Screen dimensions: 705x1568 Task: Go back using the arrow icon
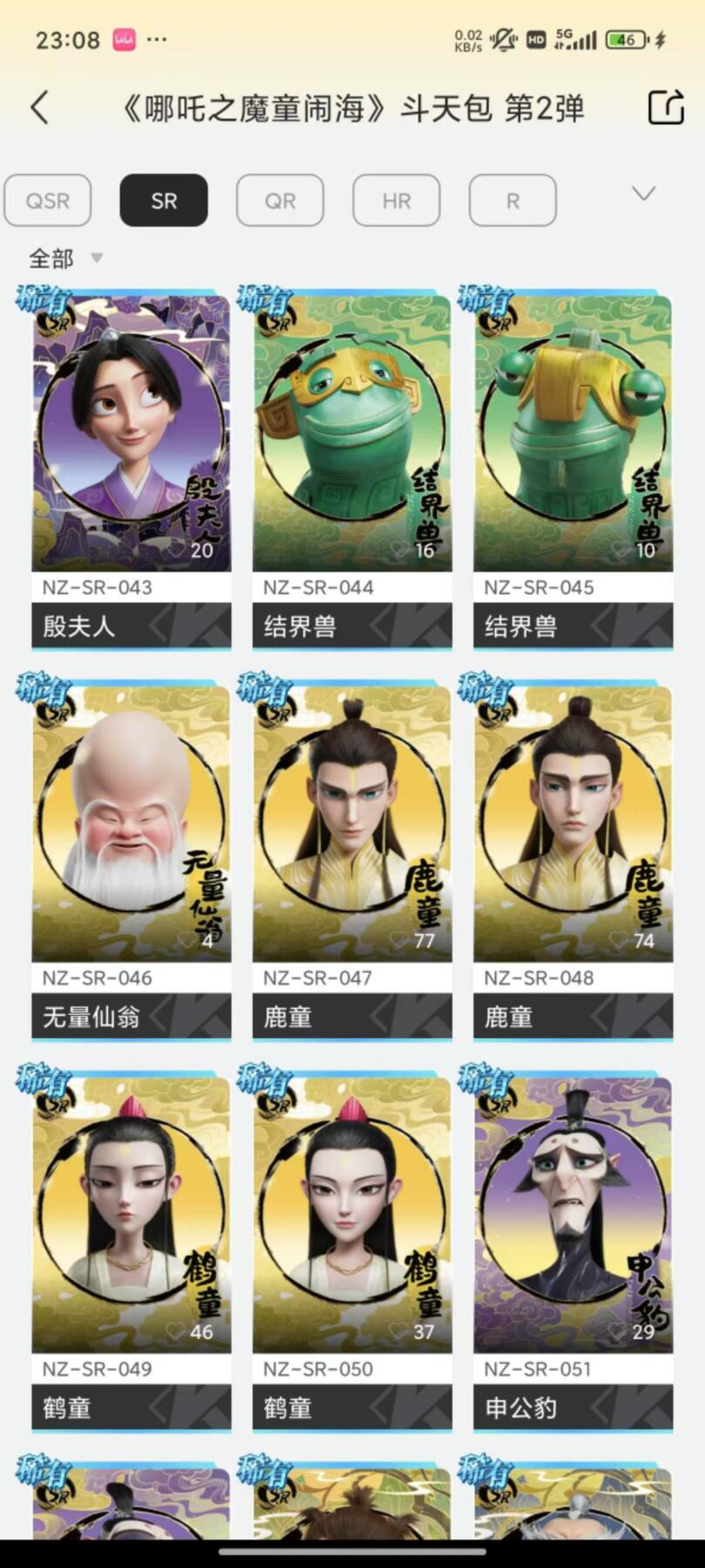coord(40,108)
